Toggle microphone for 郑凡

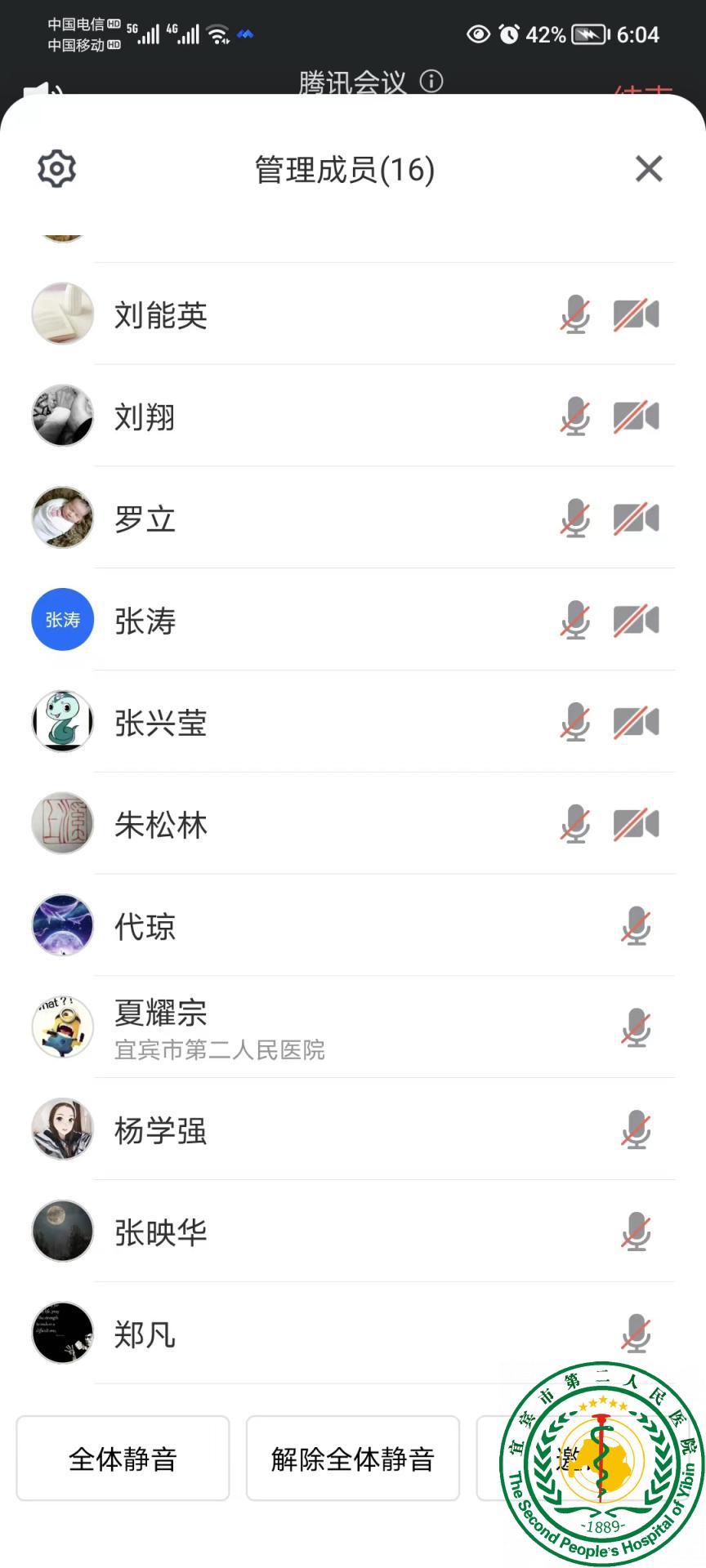(636, 1334)
